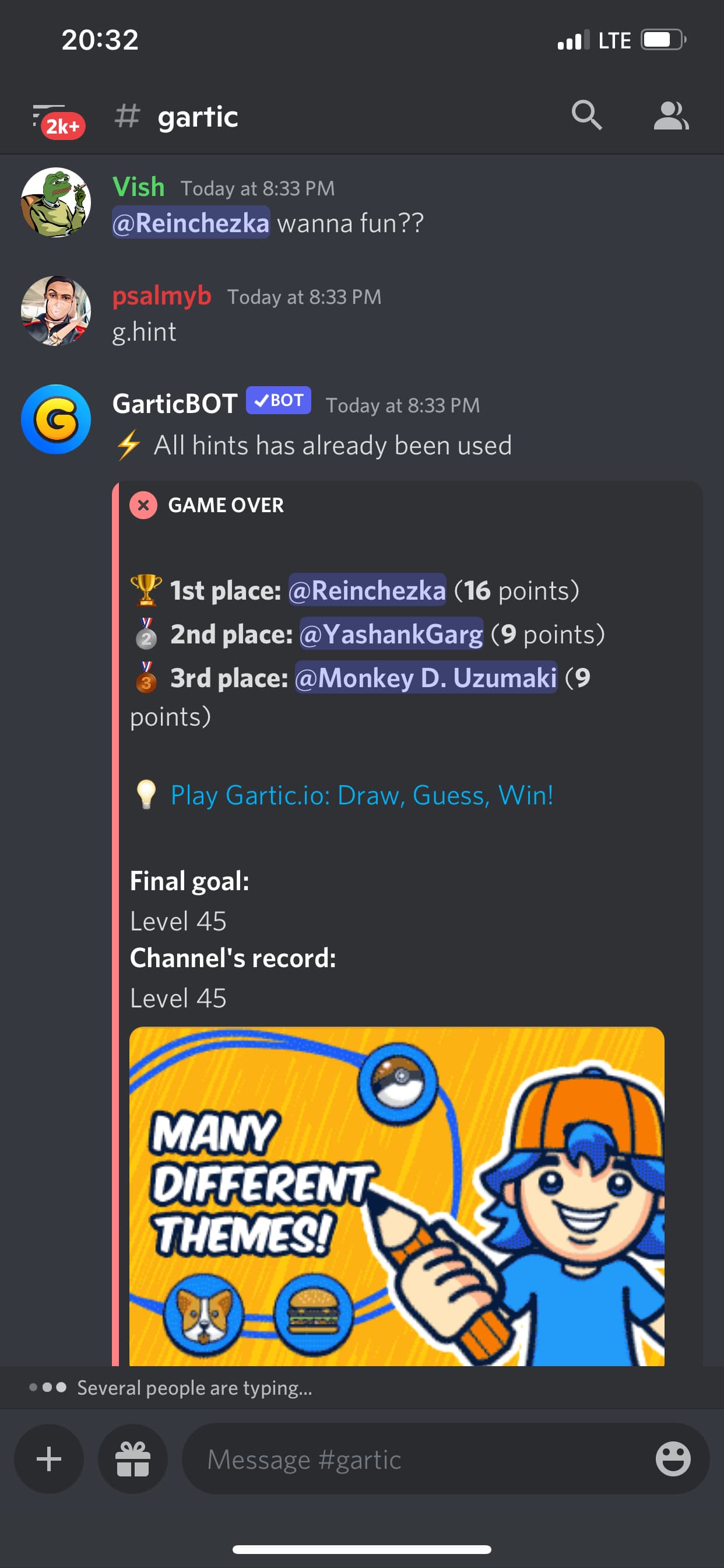Screen dimensions: 724x1568
Task: Open Play Gartic.io: Draw, Guess, Win! link
Action: click(x=361, y=795)
